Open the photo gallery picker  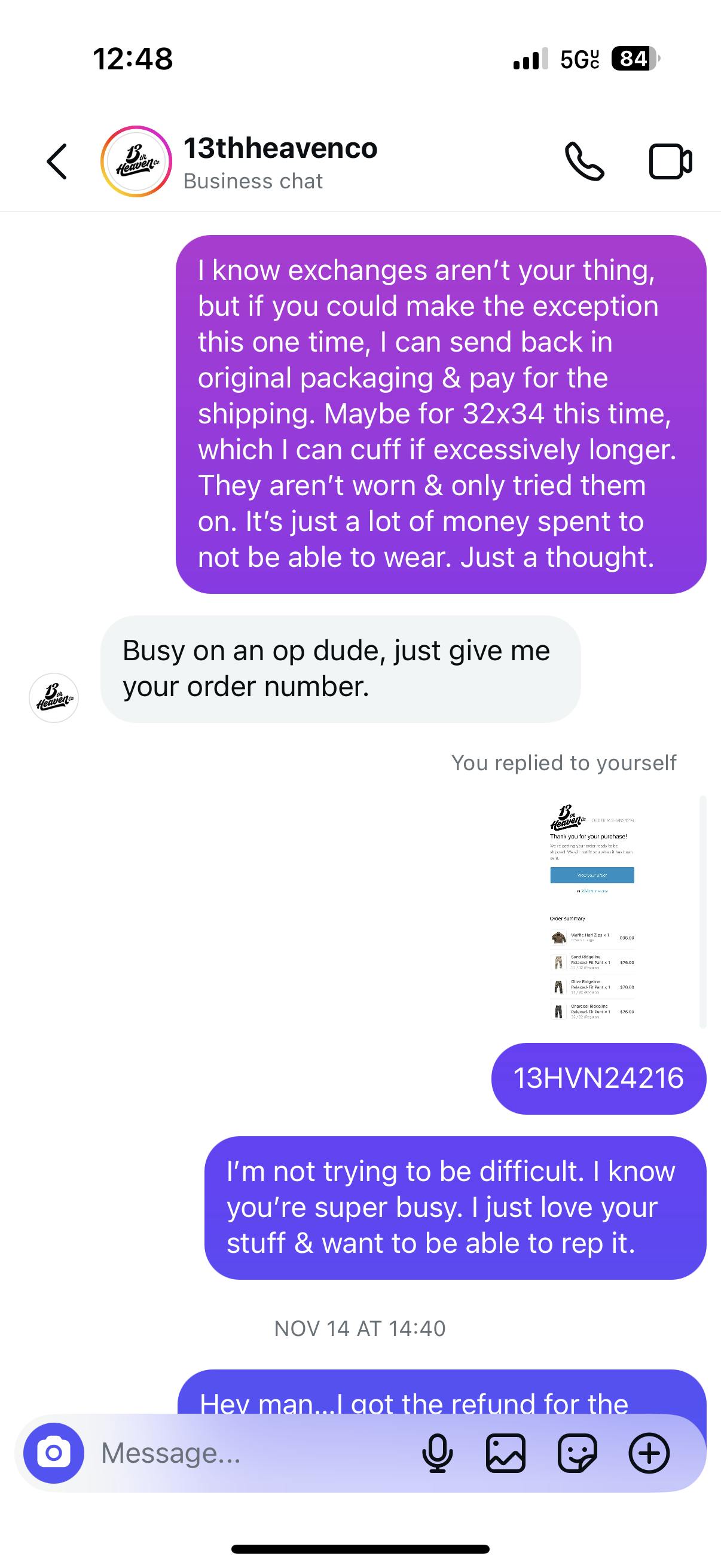pyautogui.click(x=506, y=1453)
